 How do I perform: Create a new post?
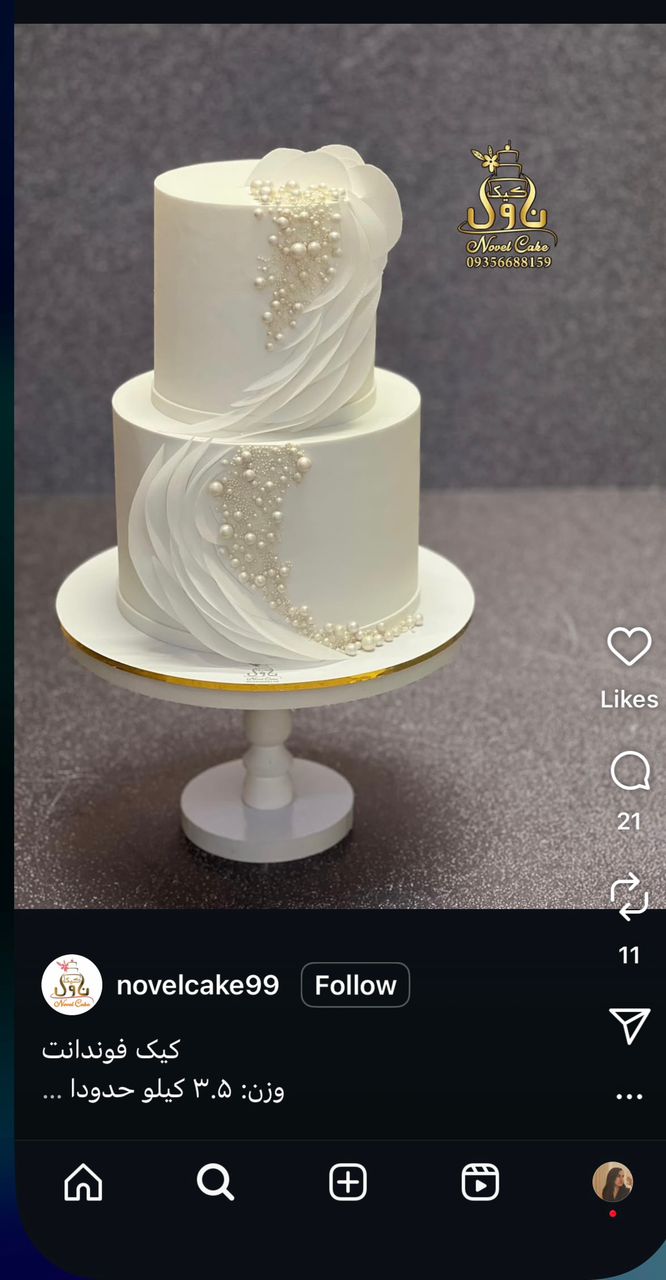[347, 1183]
